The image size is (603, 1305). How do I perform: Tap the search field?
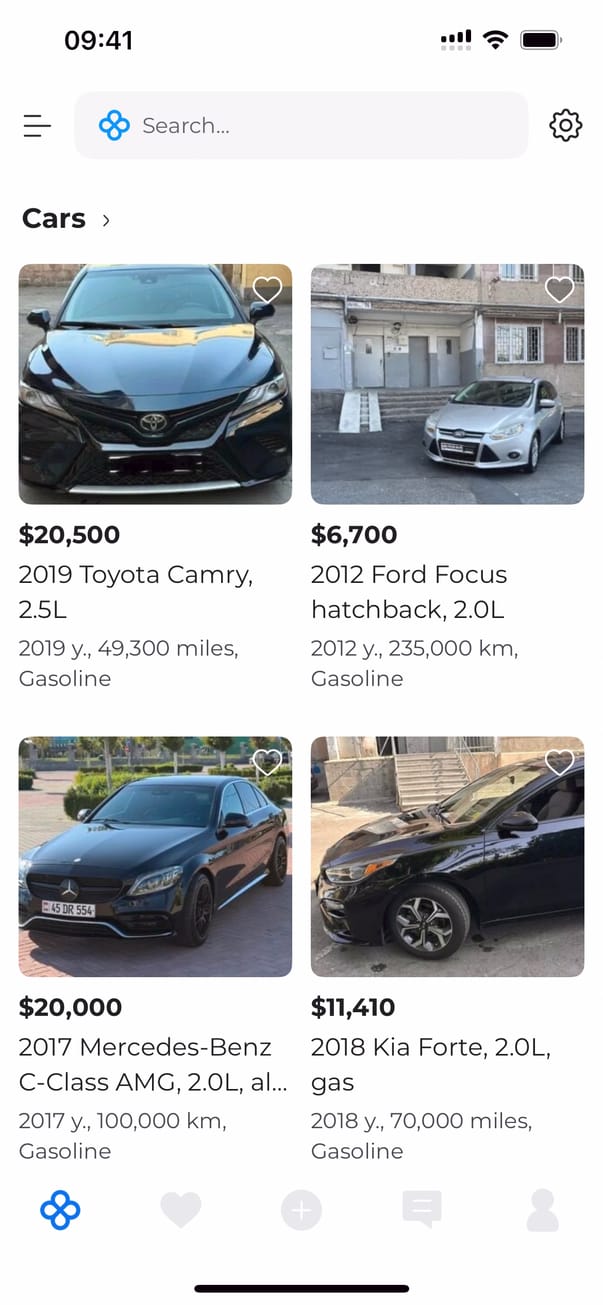(x=300, y=126)
